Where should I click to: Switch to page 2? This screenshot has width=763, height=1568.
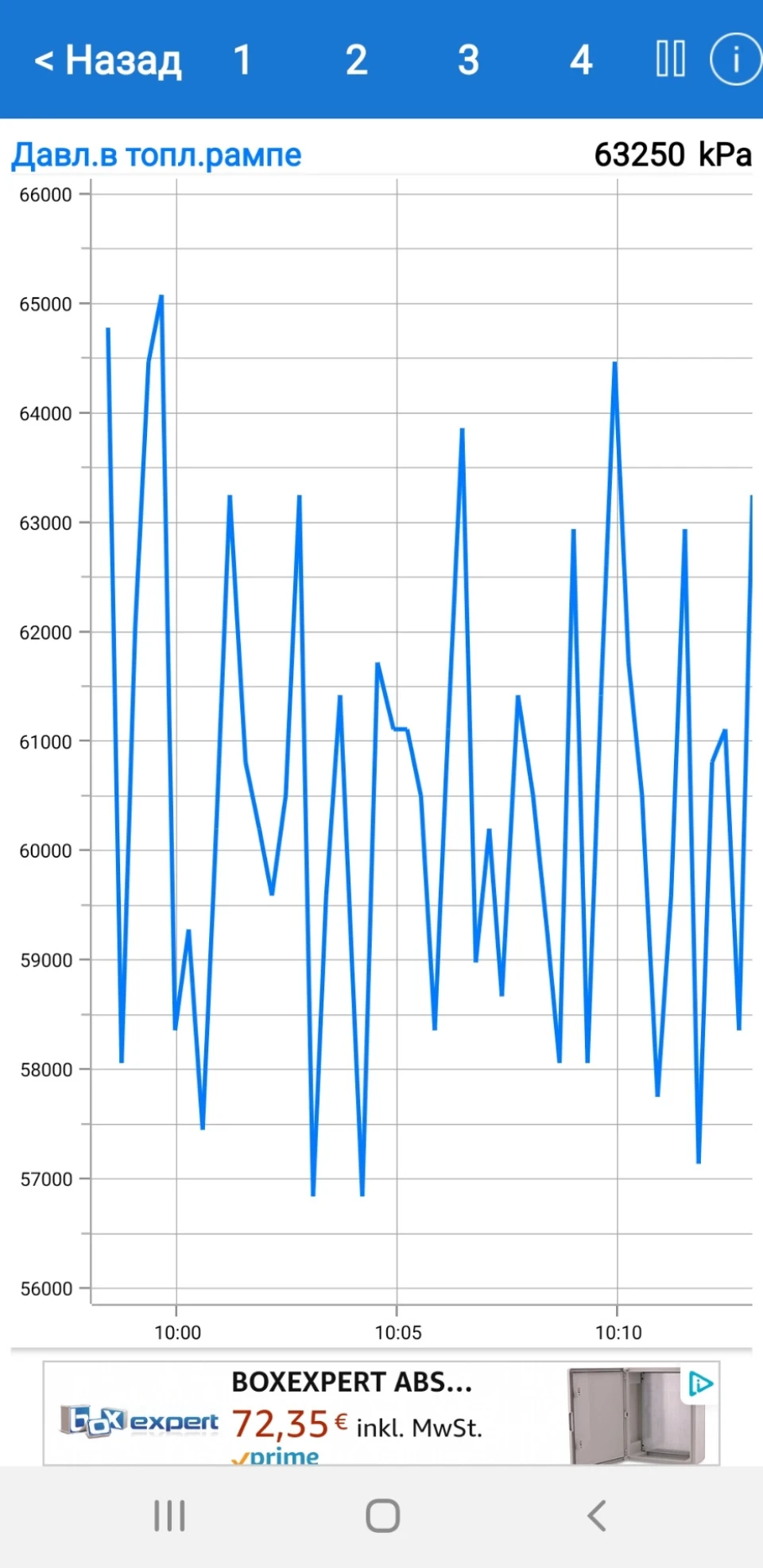pos(356,60)
